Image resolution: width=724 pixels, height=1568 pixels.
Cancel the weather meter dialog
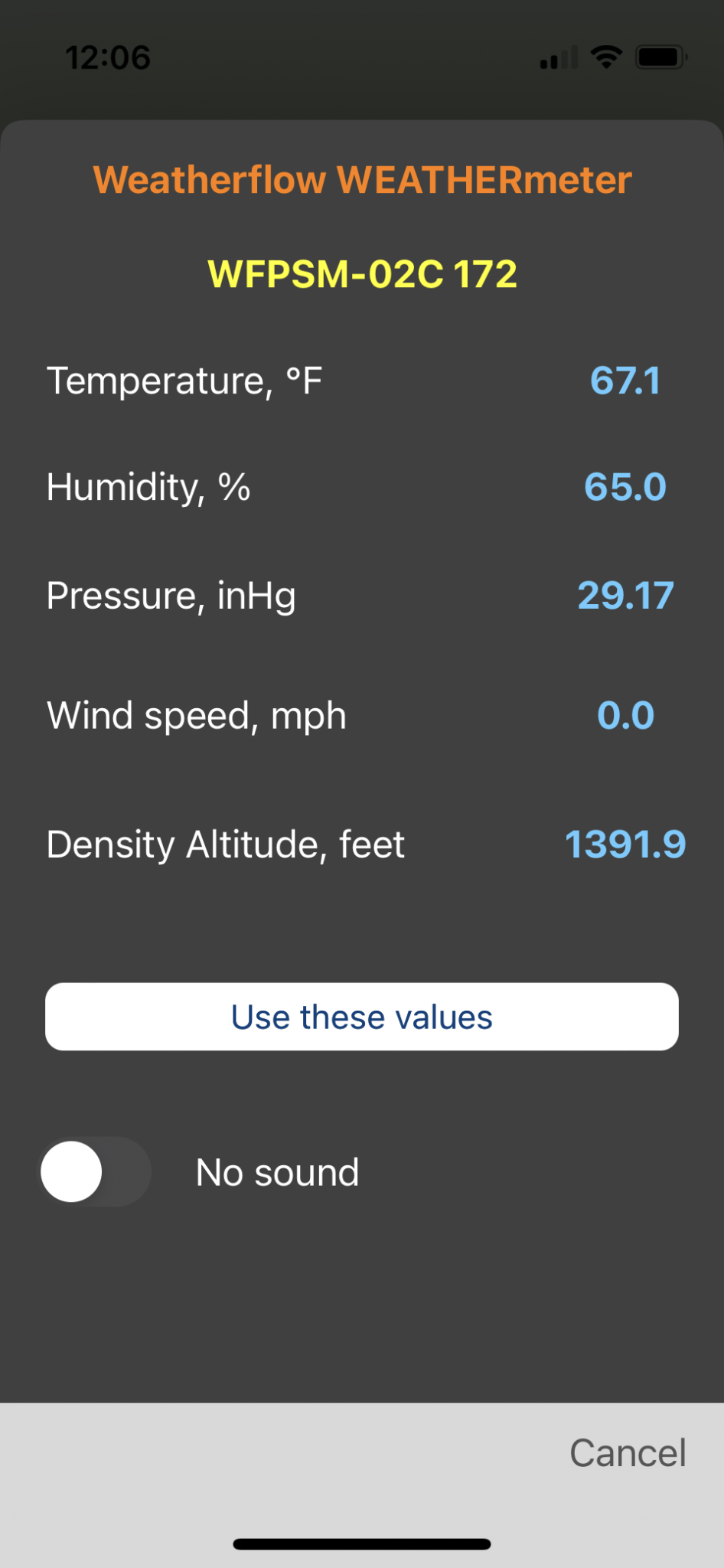tap(628, 1452)
